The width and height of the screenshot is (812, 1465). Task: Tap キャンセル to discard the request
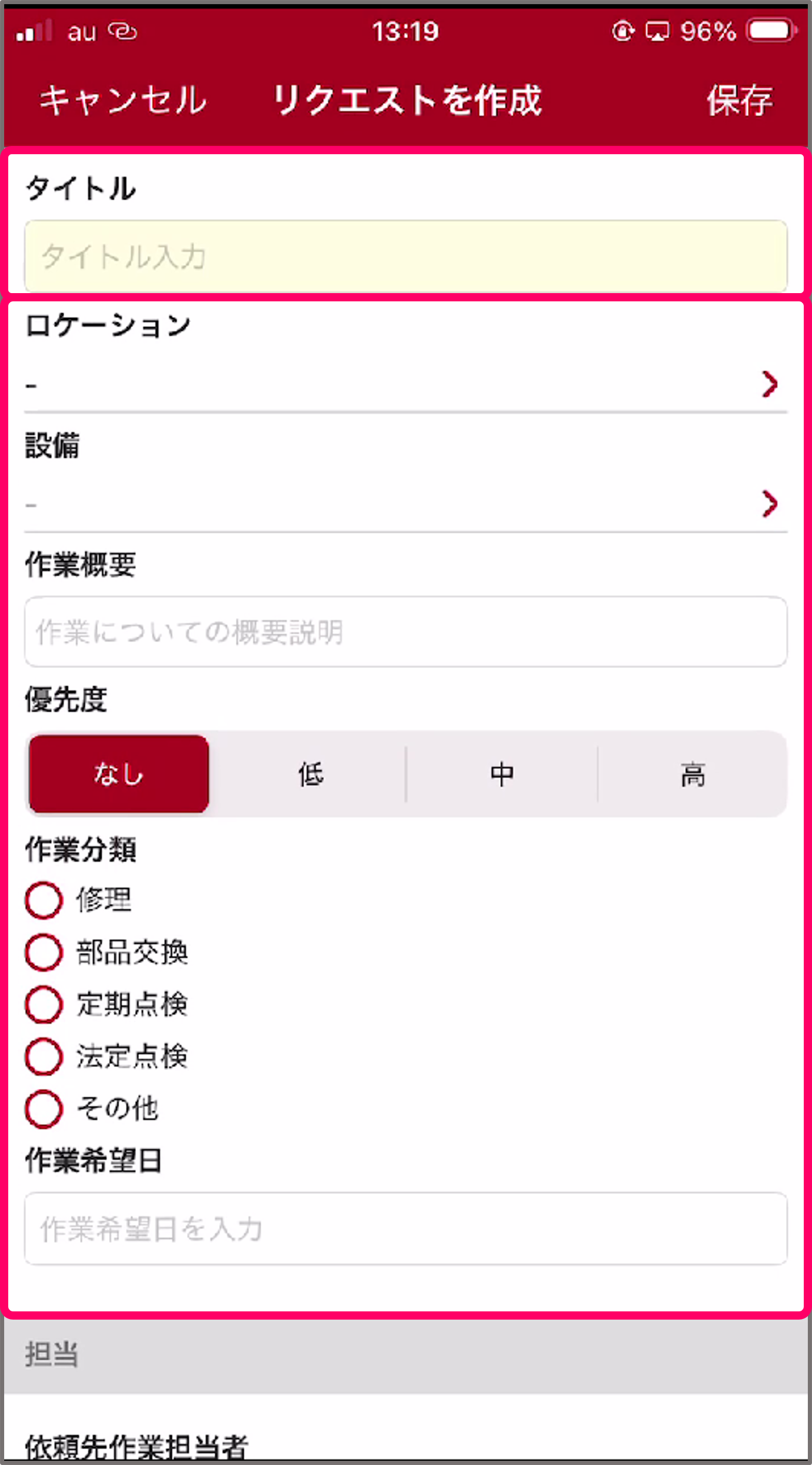[x=121, y=99]
